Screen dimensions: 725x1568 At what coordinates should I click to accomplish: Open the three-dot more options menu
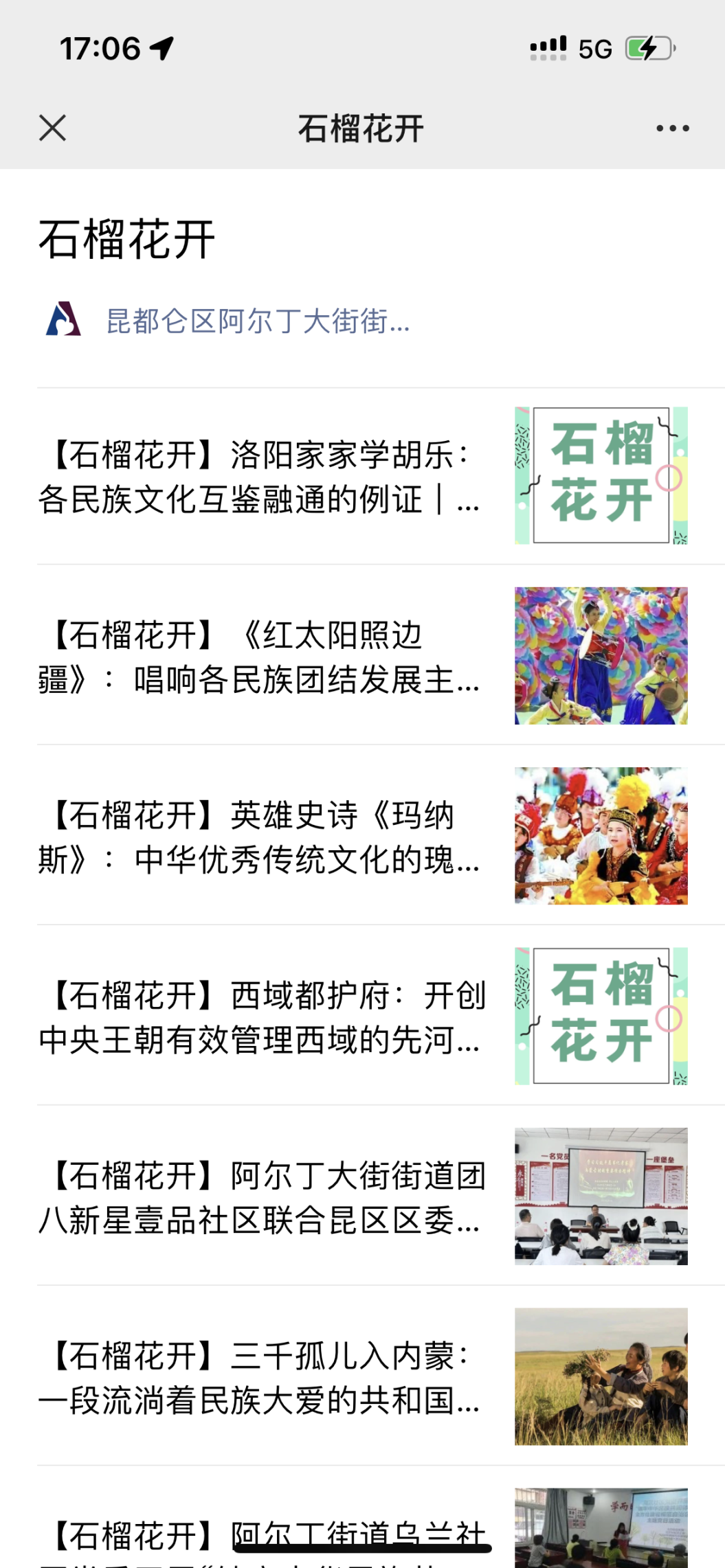pos(672,128)
